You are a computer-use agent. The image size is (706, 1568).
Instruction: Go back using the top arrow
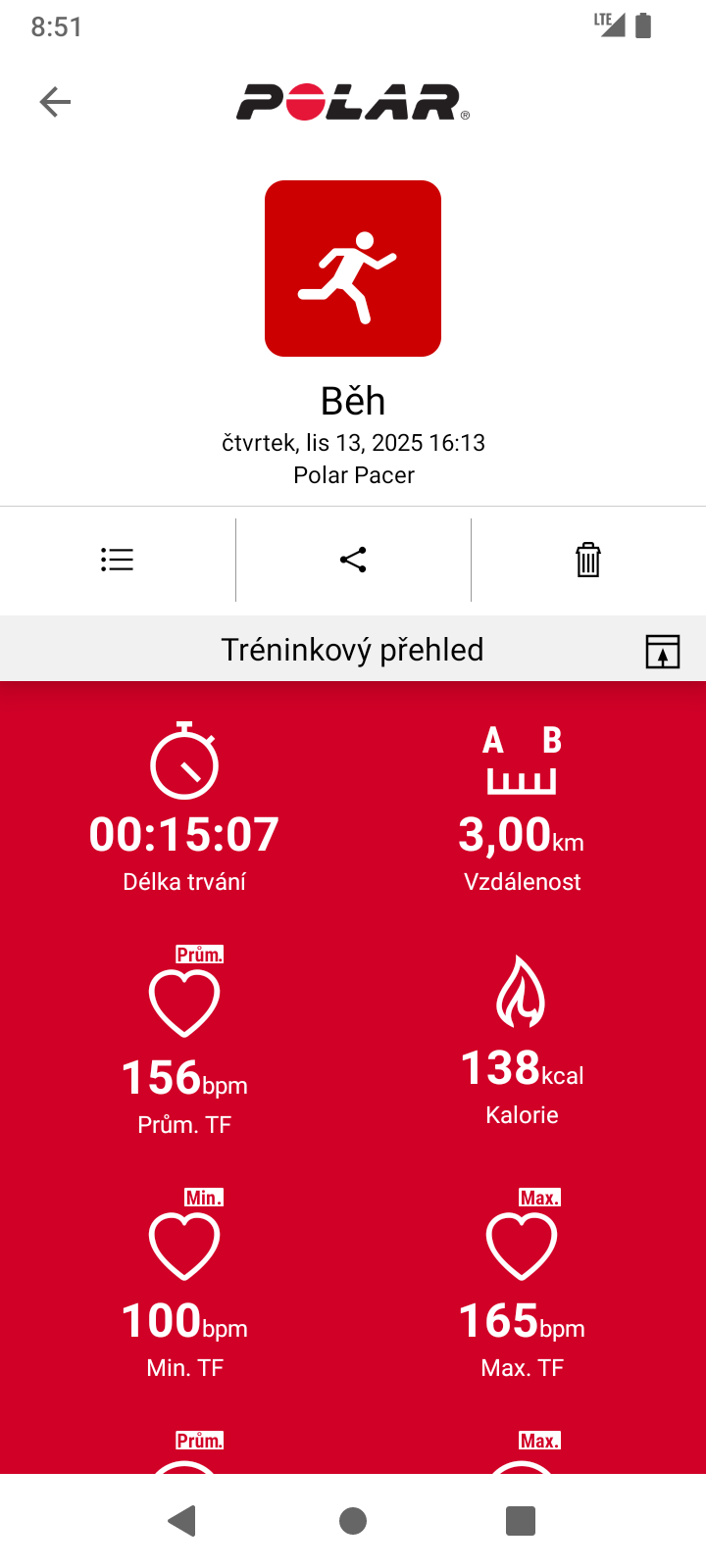click(x=55, y=102)
